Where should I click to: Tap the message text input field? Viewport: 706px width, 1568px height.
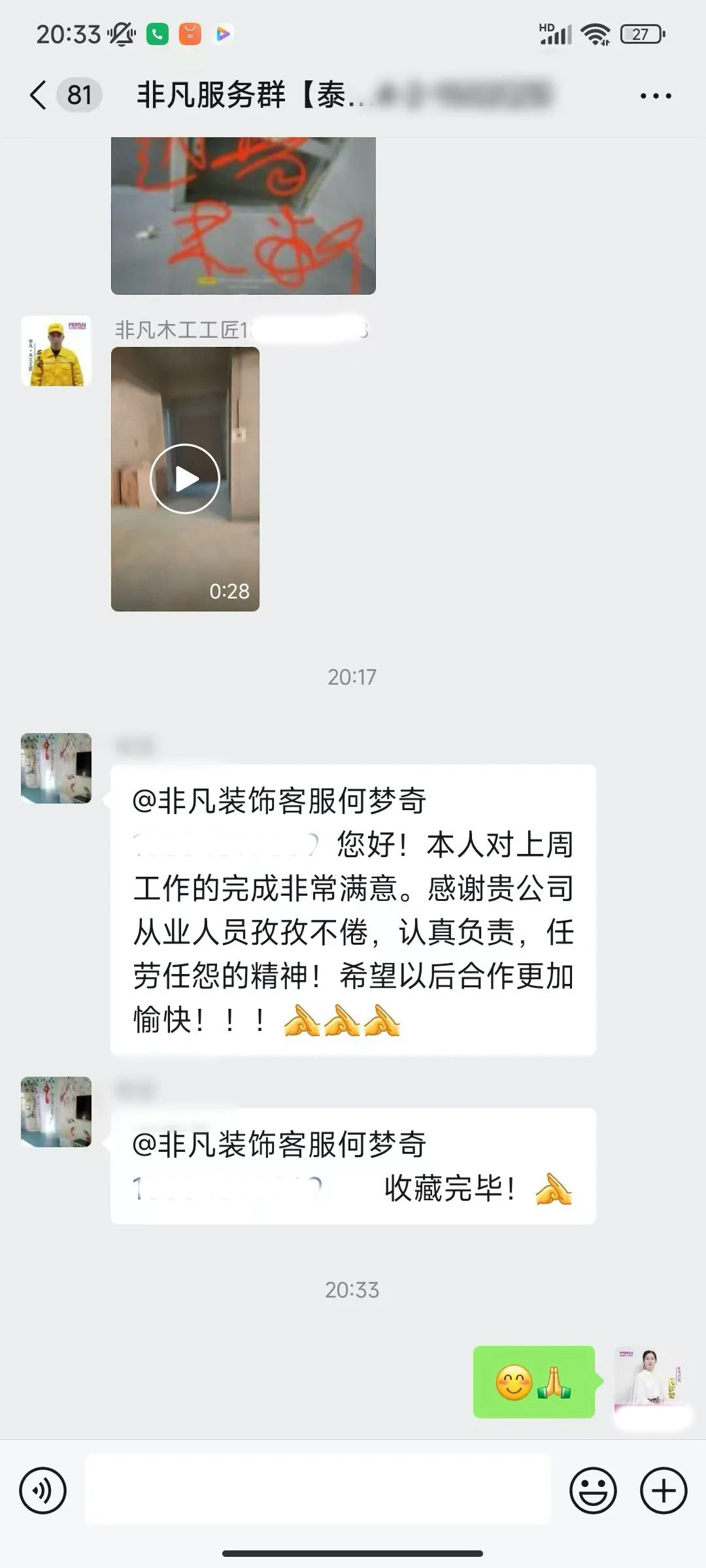point(318,1490)
